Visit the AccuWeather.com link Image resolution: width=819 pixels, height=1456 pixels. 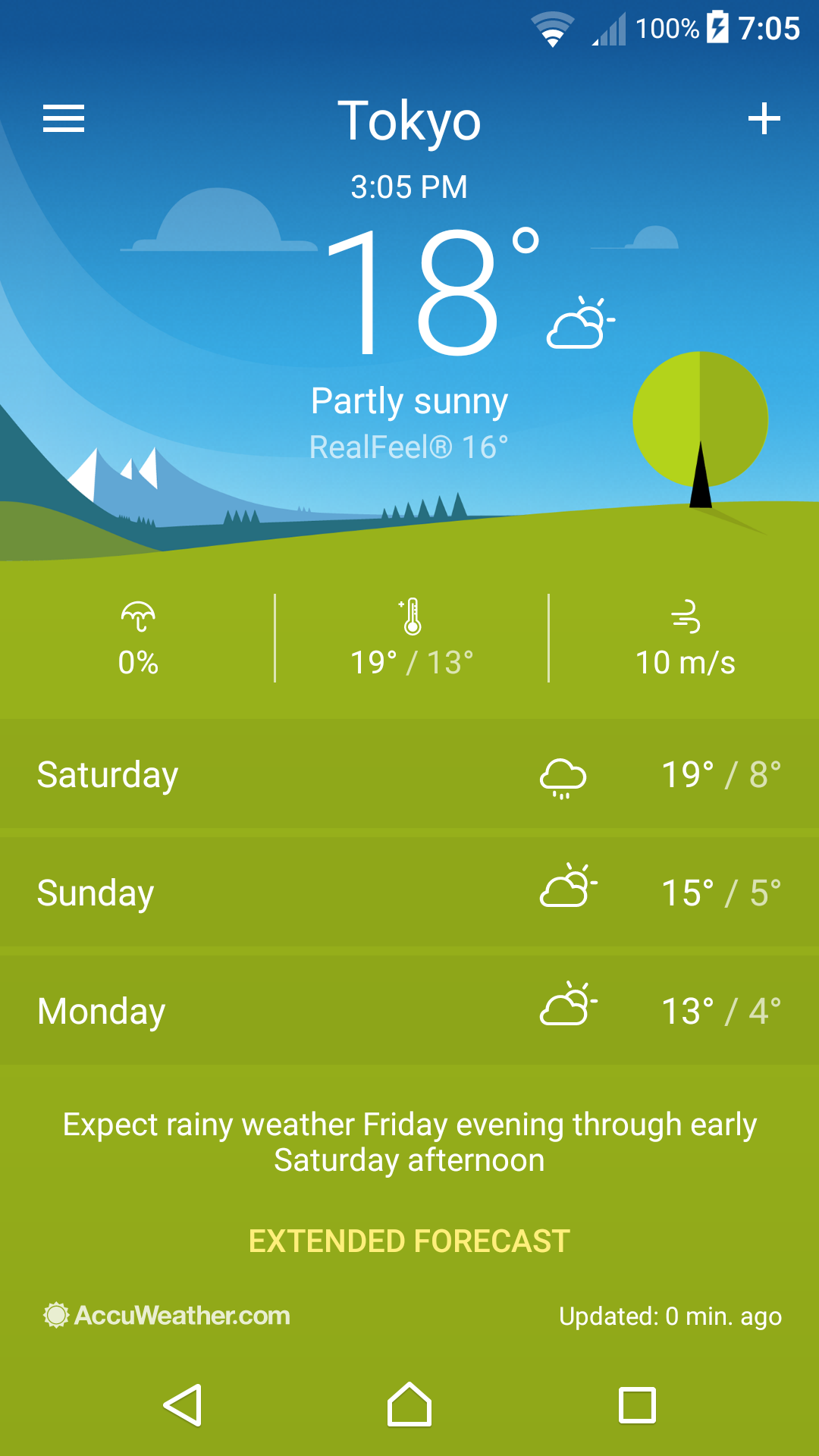click(x=168, y=1315)
